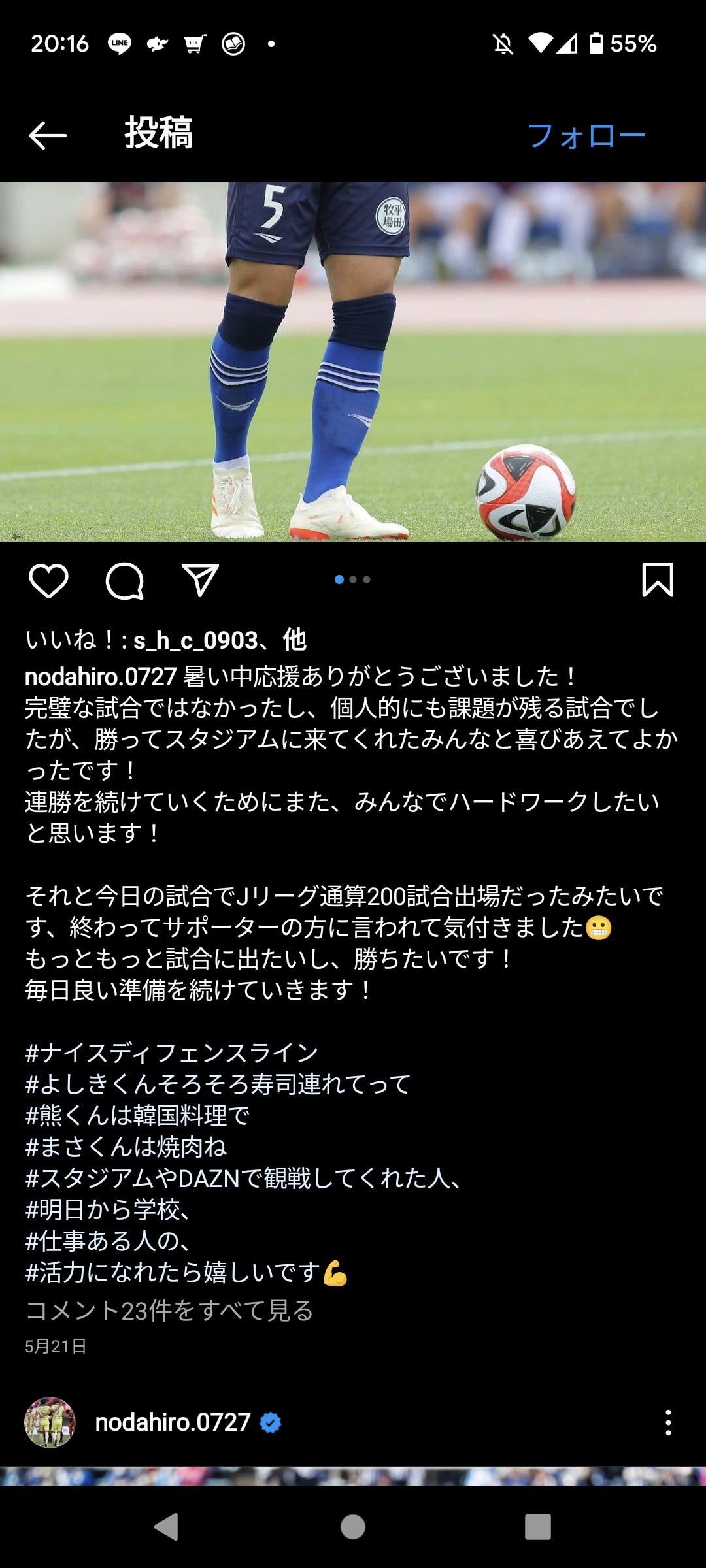
Task: View all 23 comments
Action: tap(169, 1310)
